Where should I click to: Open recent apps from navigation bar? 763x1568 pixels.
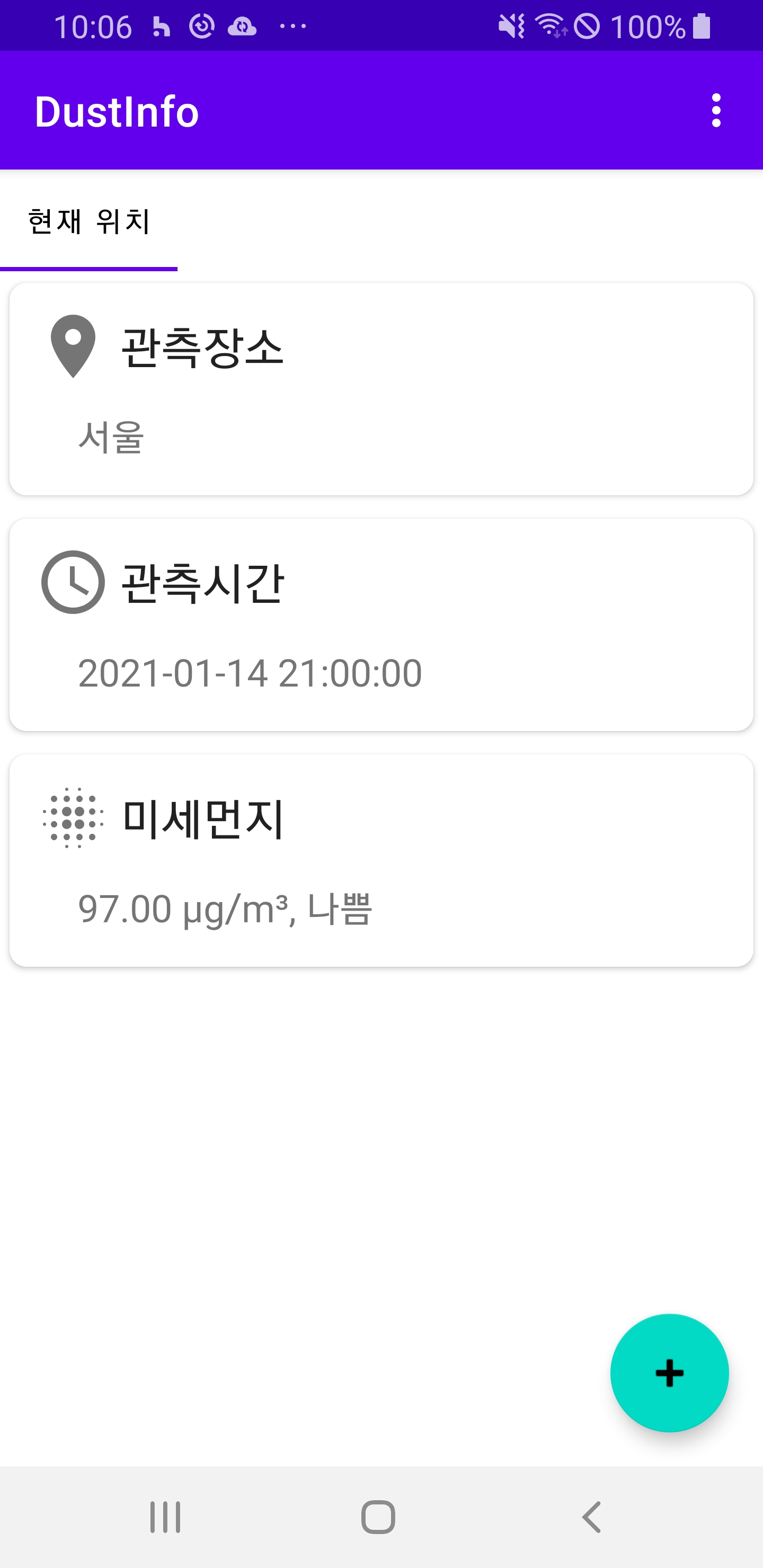(165, 1516)
